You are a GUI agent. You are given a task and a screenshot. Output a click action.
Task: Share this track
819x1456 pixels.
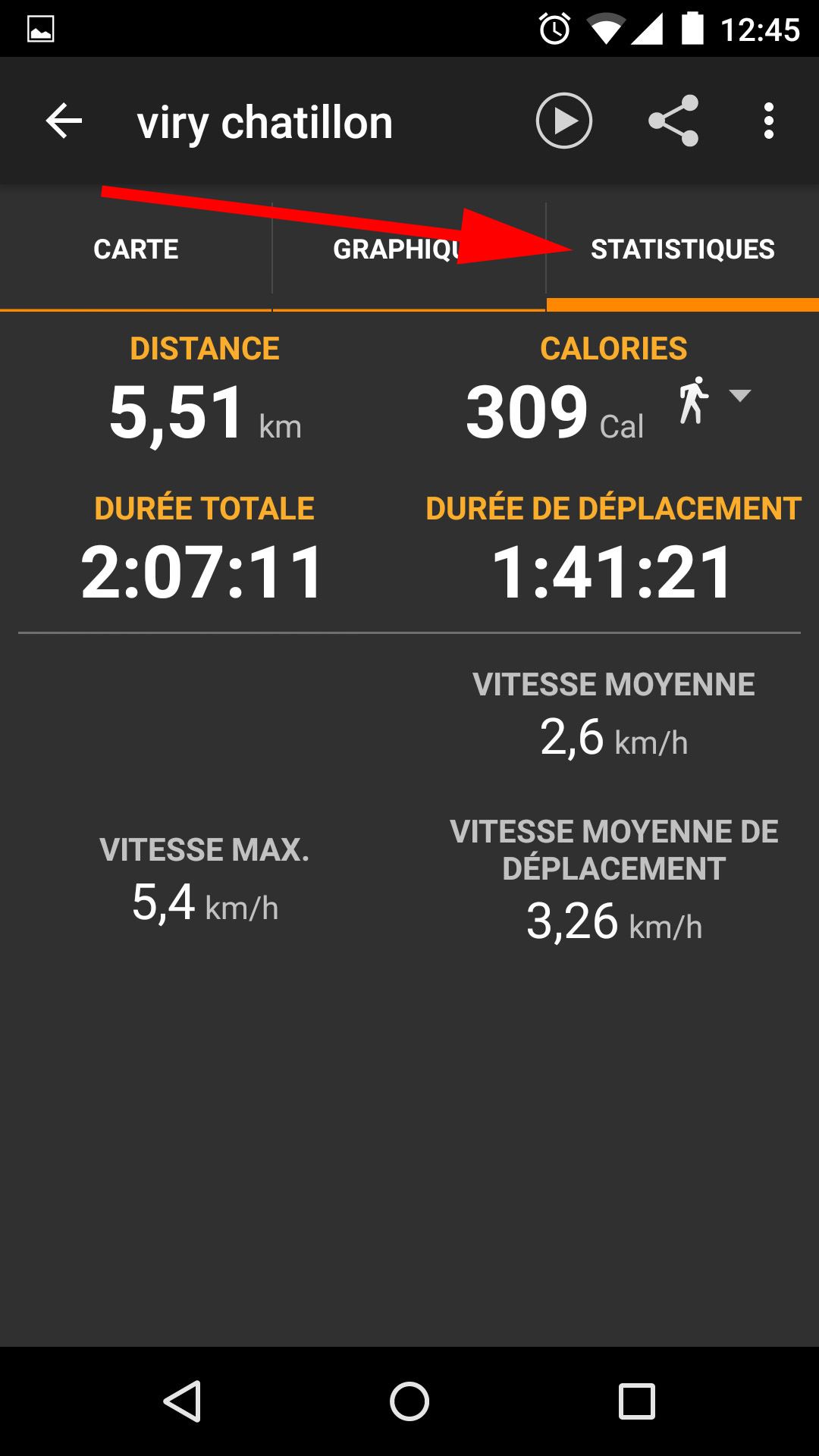point(673,121)
